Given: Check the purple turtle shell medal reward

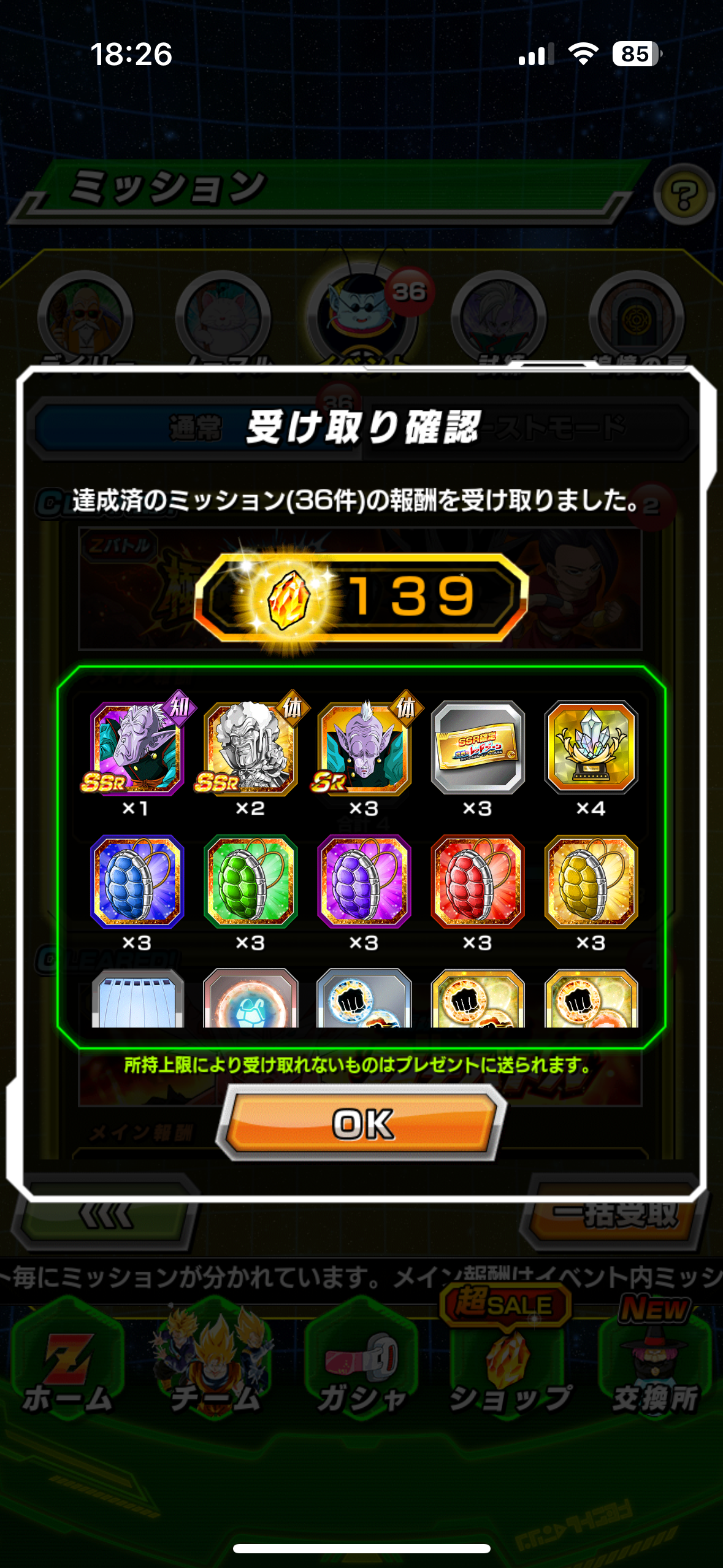Looking at the screenshot, I should (x=364, y=882).
